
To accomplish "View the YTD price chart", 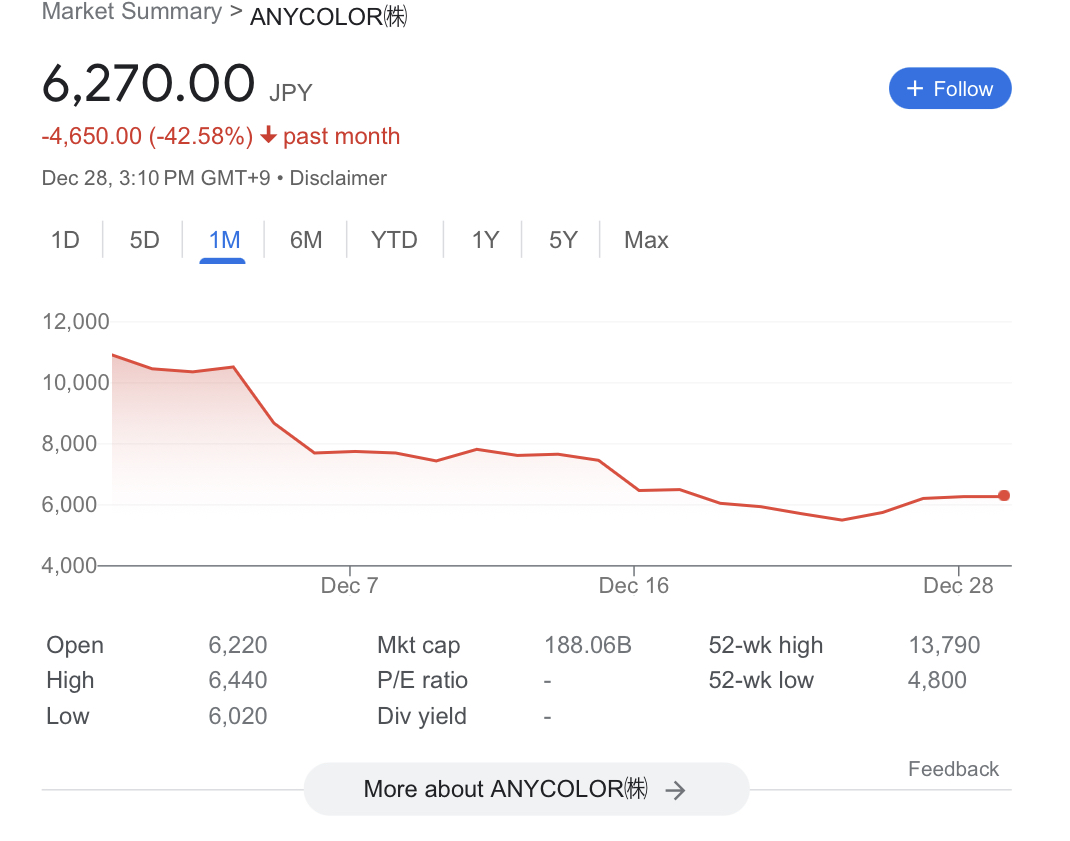I will 394,240.
